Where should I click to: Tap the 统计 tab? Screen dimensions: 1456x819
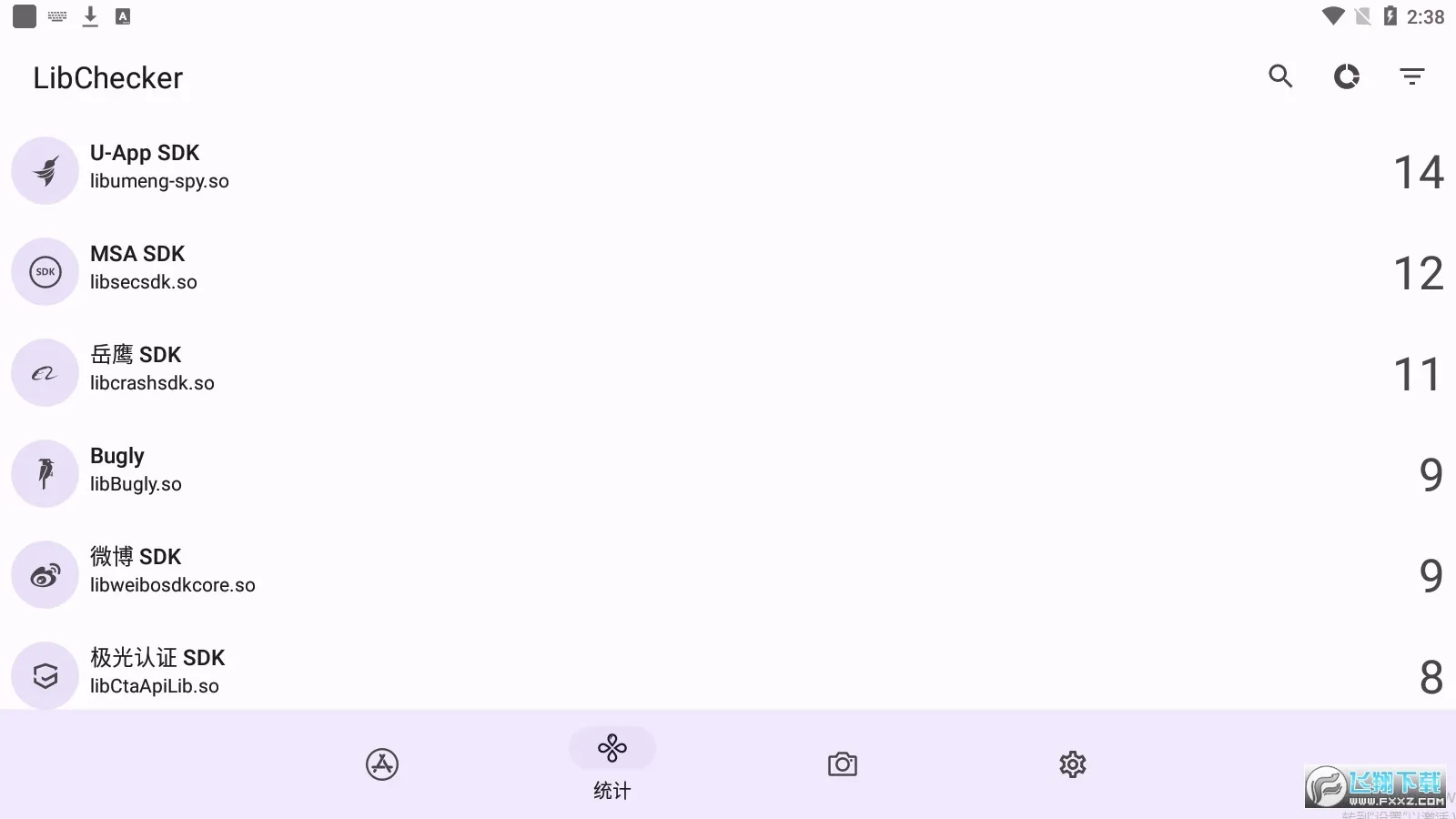612,764
